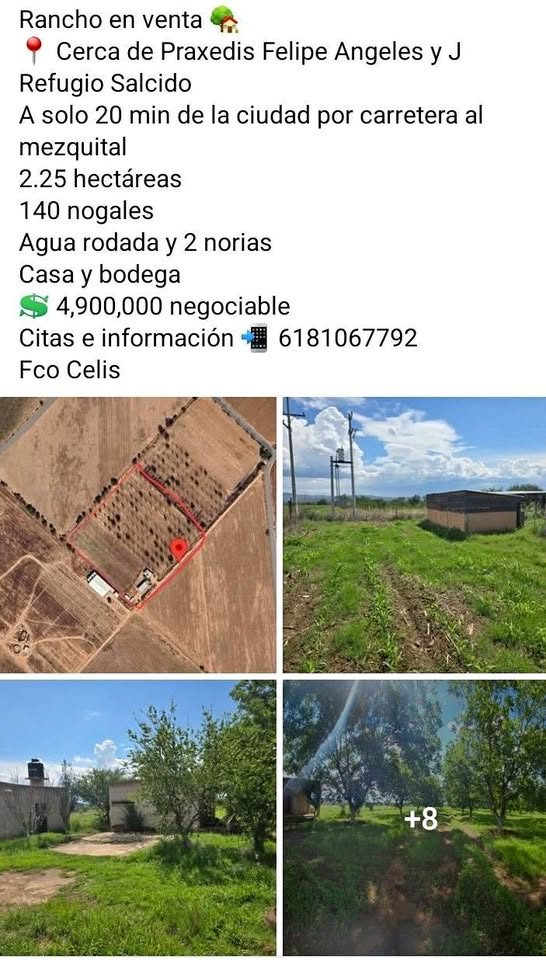546x960 pixels.
Task: Open the aerial map photo of the ranch
Action: point(138,534)
